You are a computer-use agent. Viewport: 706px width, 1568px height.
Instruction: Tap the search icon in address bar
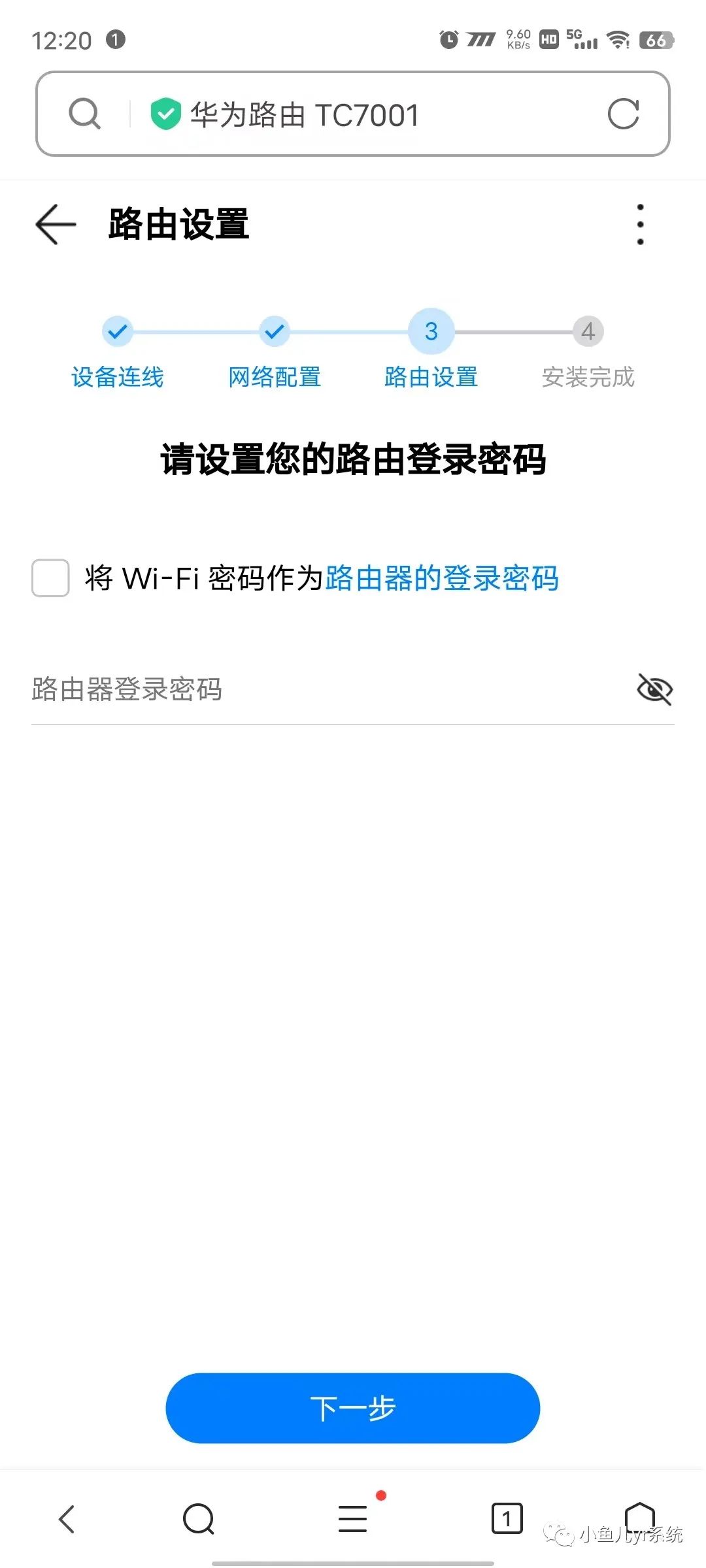point(85,114)
